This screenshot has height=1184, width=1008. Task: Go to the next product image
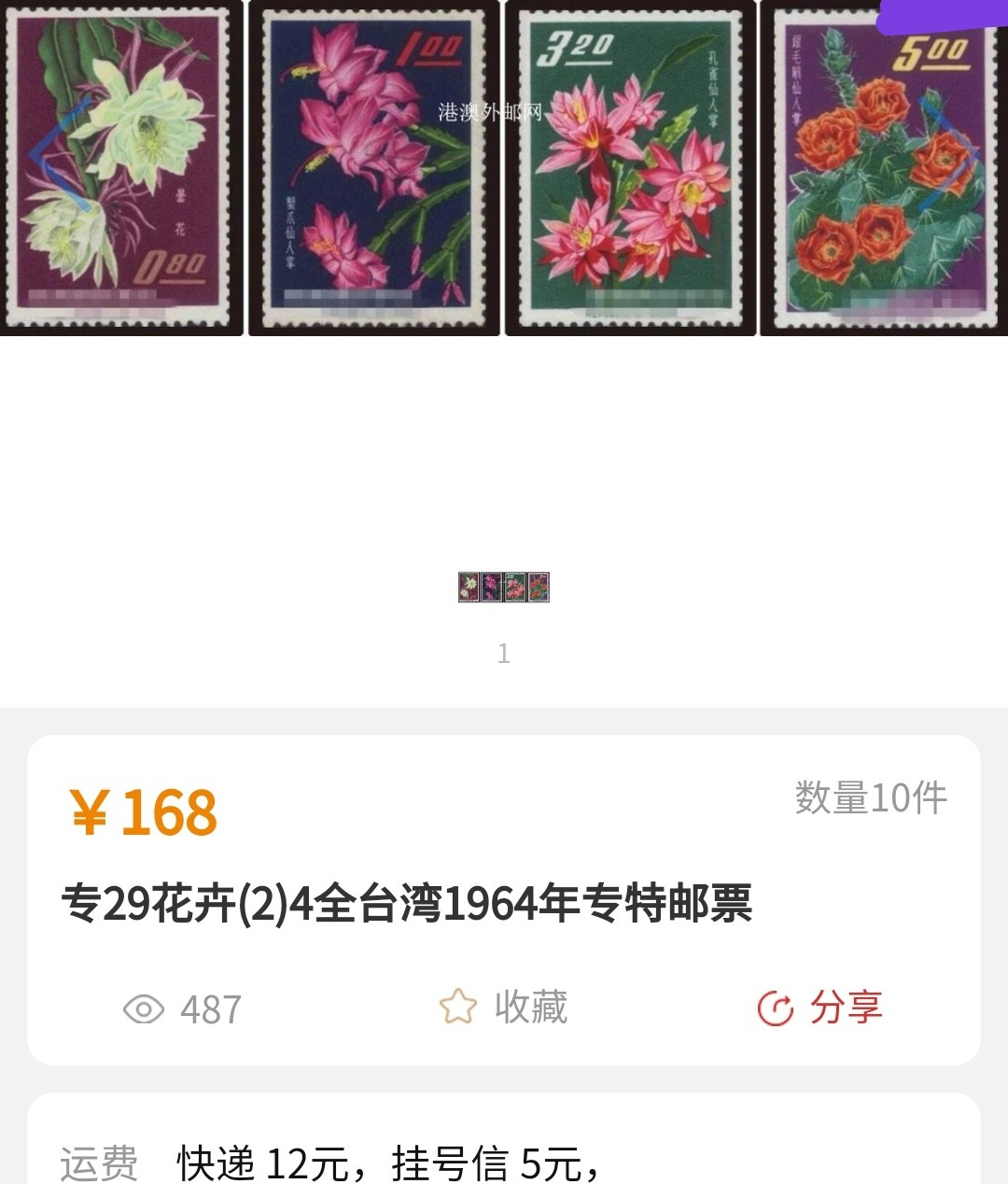950,154
